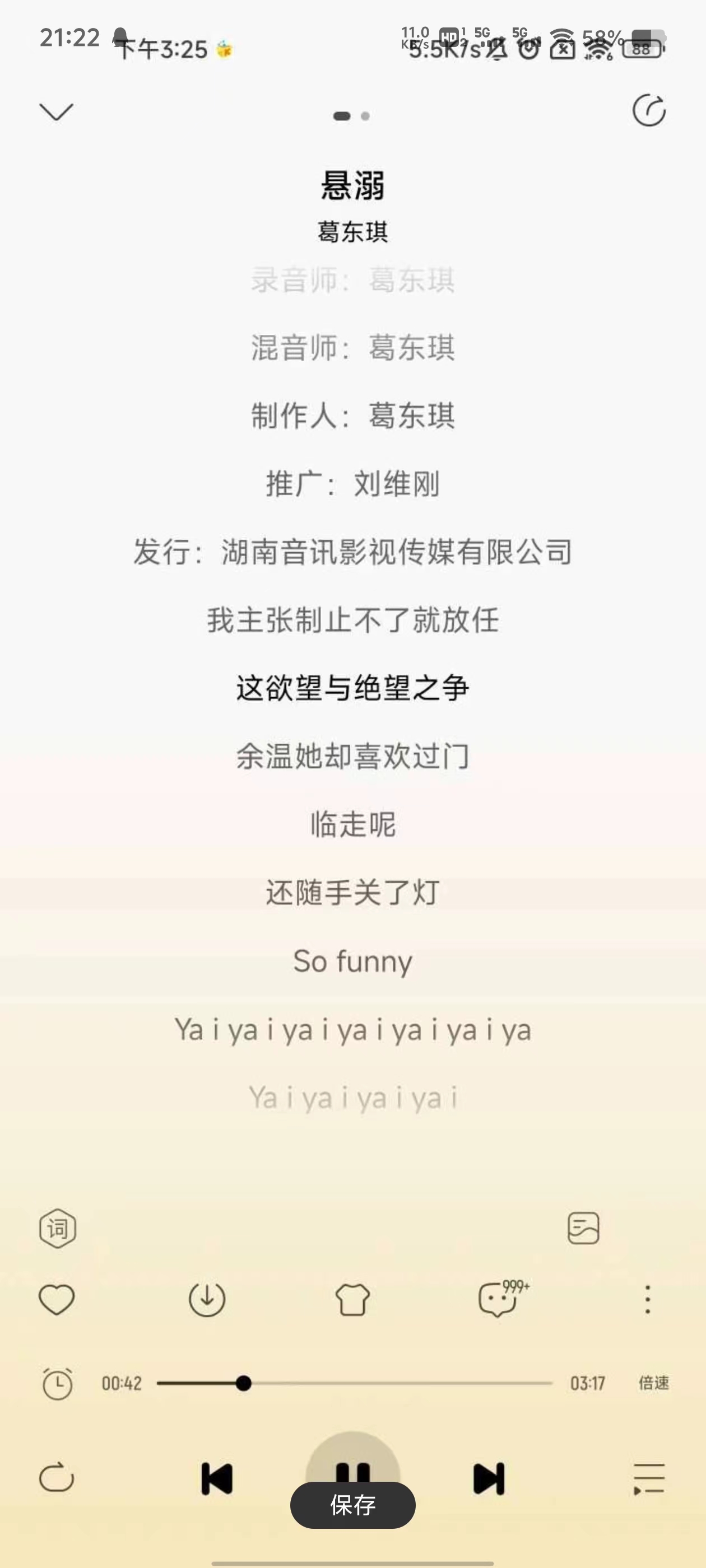The width and height of the screenshot is (706, 1568).
Task: Open the player skin shirt icon
Action: 352,1300
